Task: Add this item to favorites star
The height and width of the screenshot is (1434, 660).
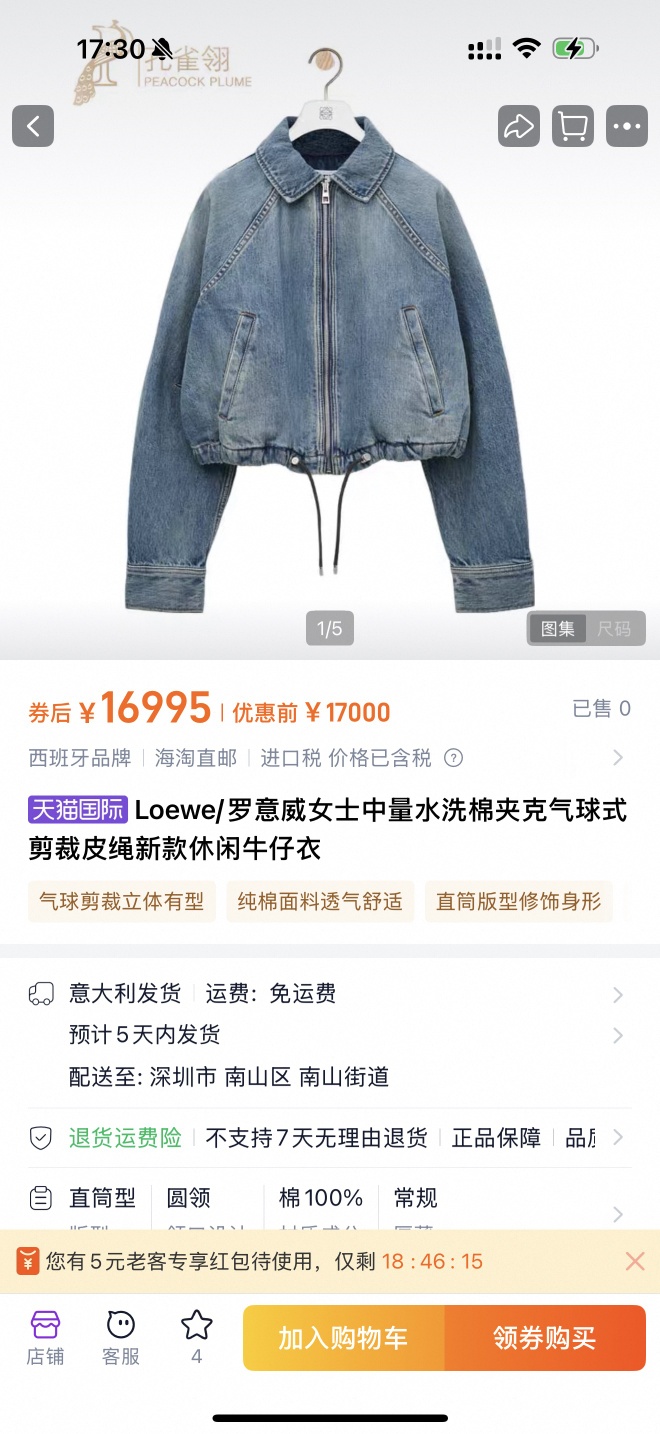Action: (x=196, y=1335)
